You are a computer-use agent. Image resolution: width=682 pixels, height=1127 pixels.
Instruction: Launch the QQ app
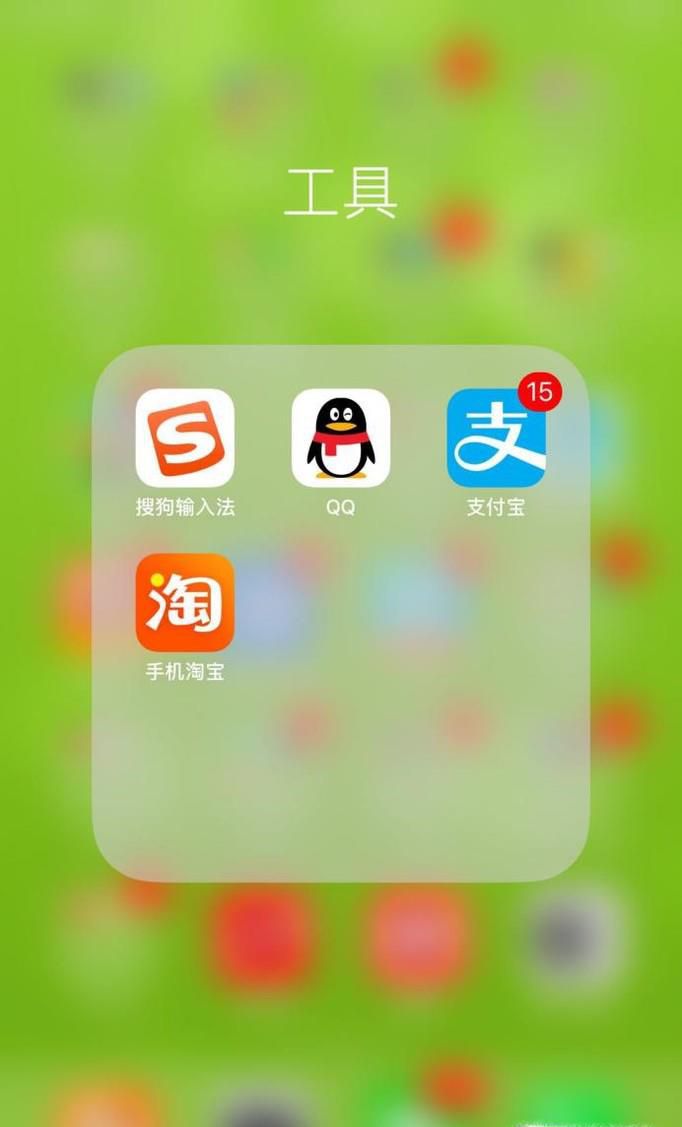click(340, 438)
